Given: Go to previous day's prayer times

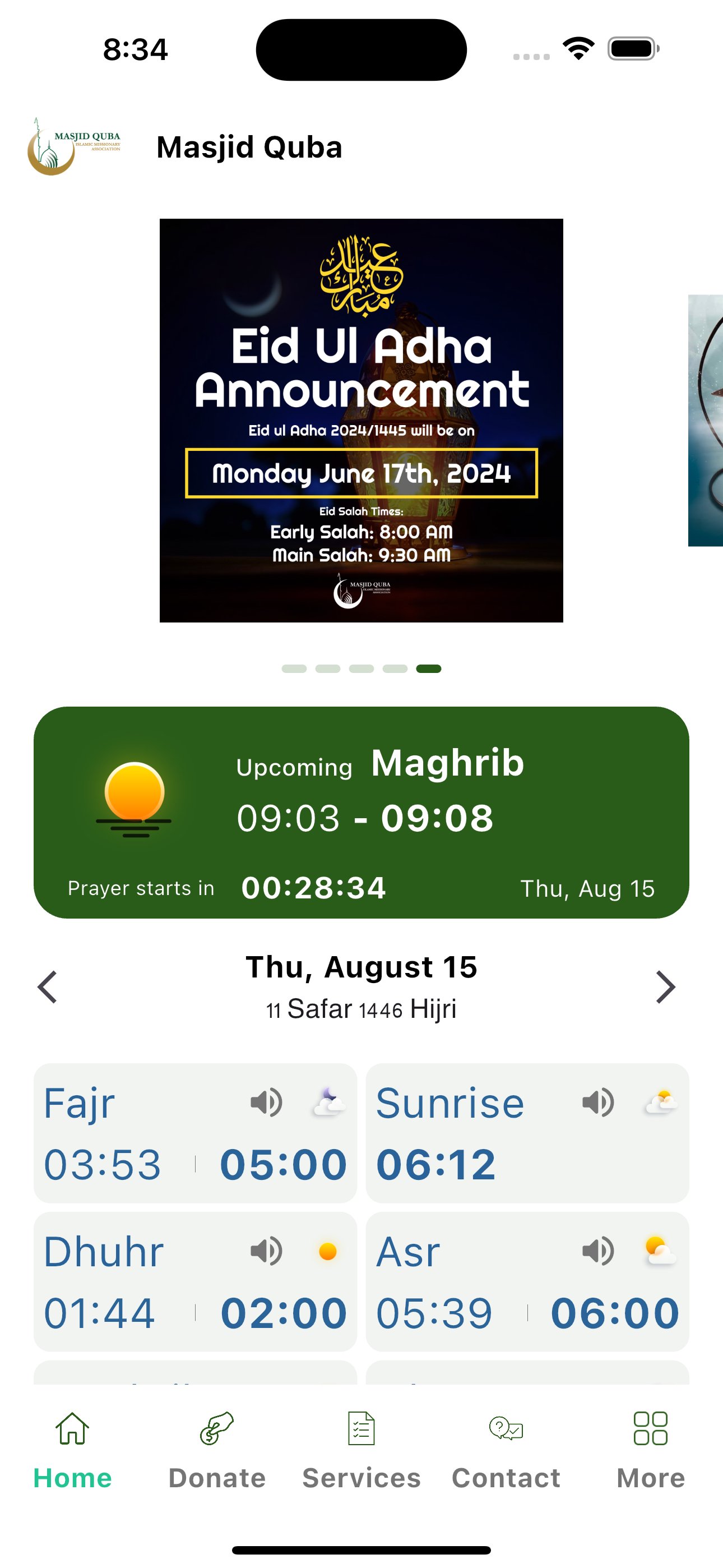Looking at the screenshot, I should tap(48, 986).
